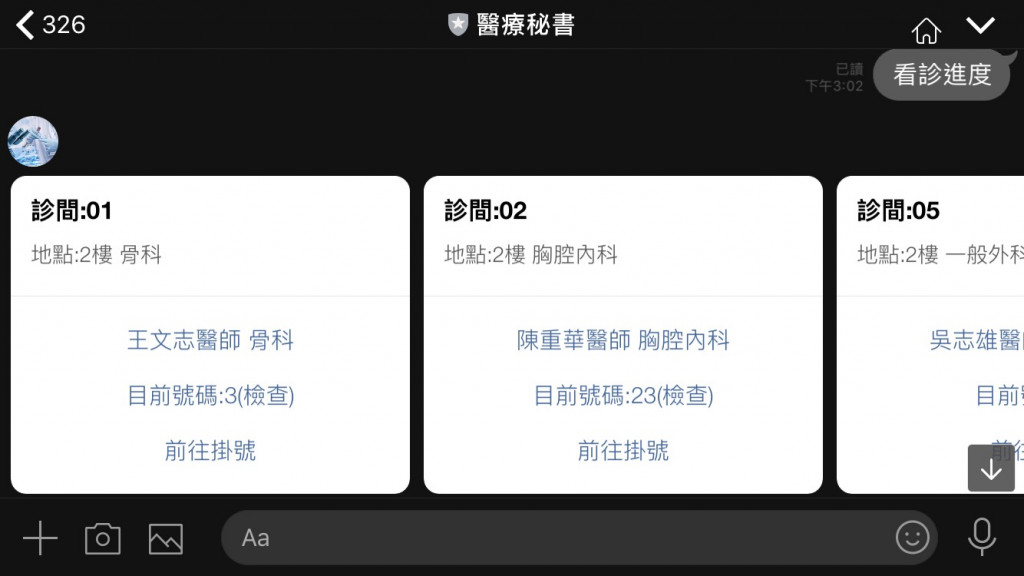
Task: Open the 醫療秘書 sender avatar
Action: [x=33, y=141]
